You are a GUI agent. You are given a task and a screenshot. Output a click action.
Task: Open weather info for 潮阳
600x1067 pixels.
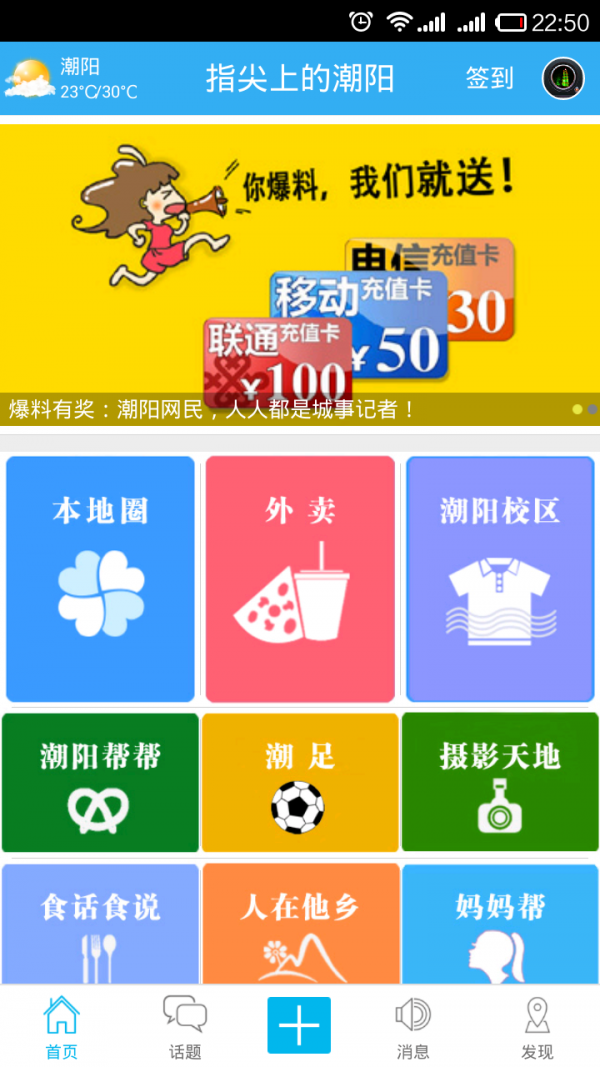[x=70, y=79]
